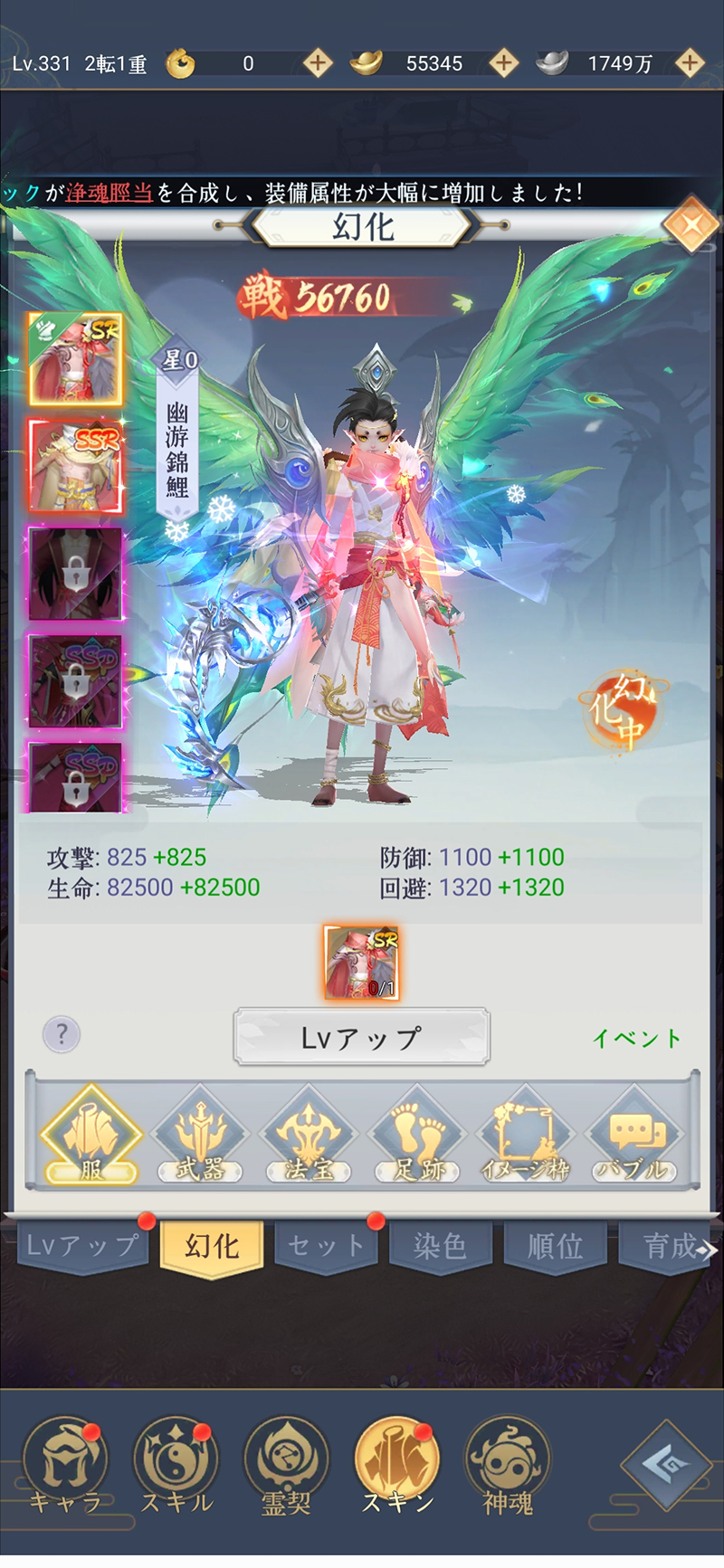Select the イメージ枠 category
724x1568 pixels.
click(526, 1134)
